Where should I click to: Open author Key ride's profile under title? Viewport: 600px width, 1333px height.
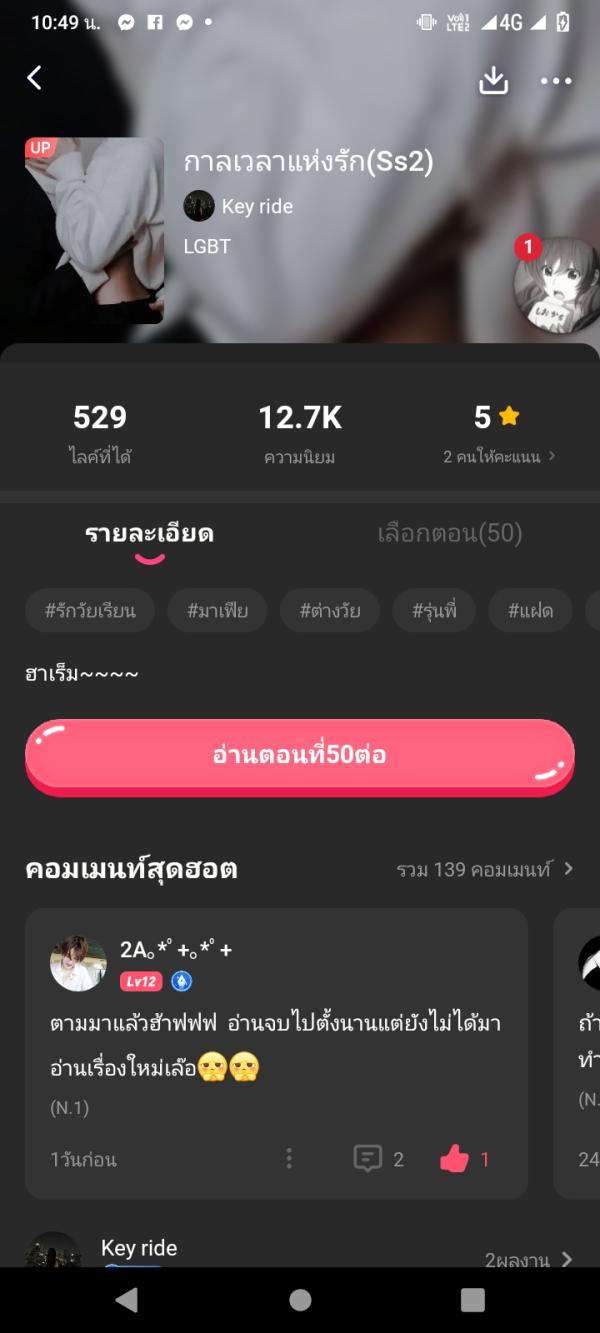point(239,206)
